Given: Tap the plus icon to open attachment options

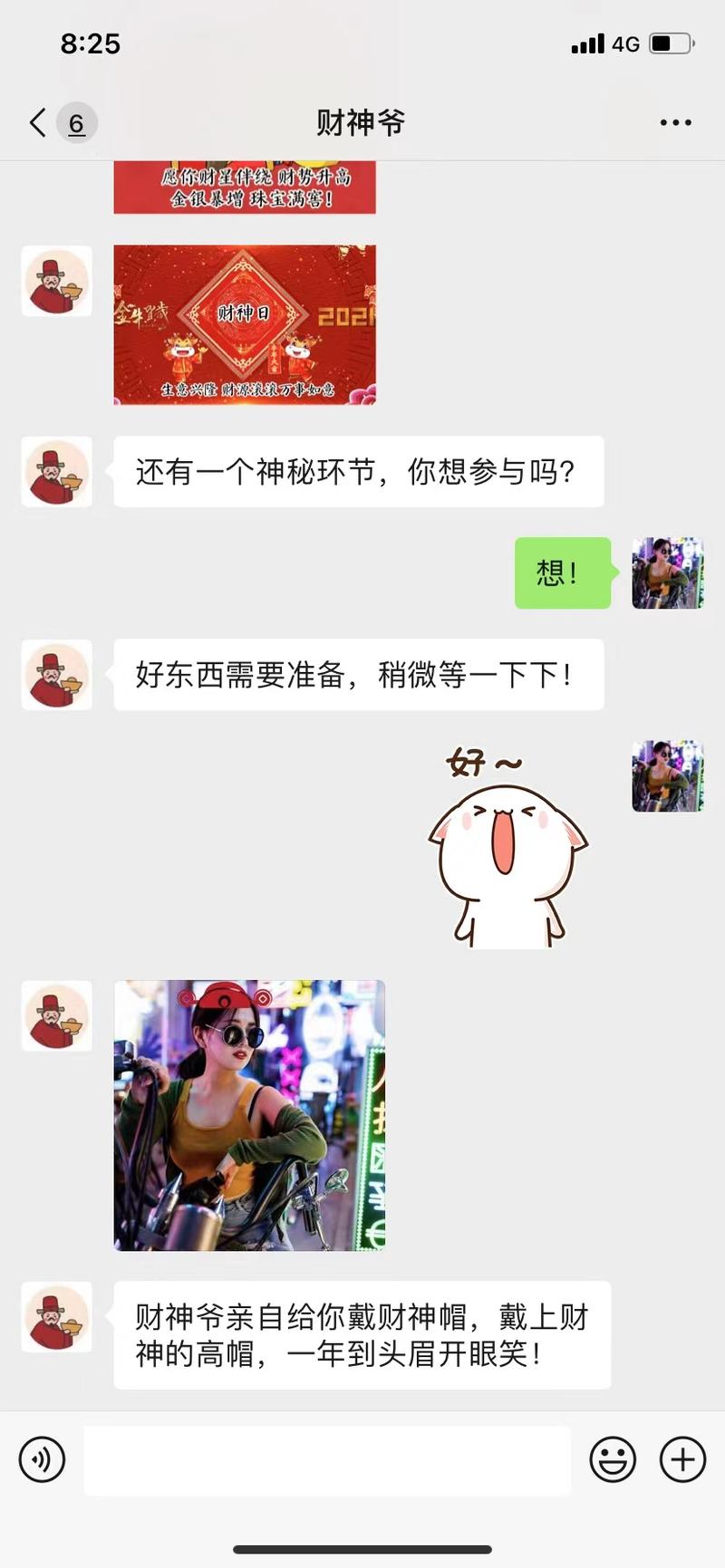Looking at the screenshot, I should click(x=681, y=1459).
